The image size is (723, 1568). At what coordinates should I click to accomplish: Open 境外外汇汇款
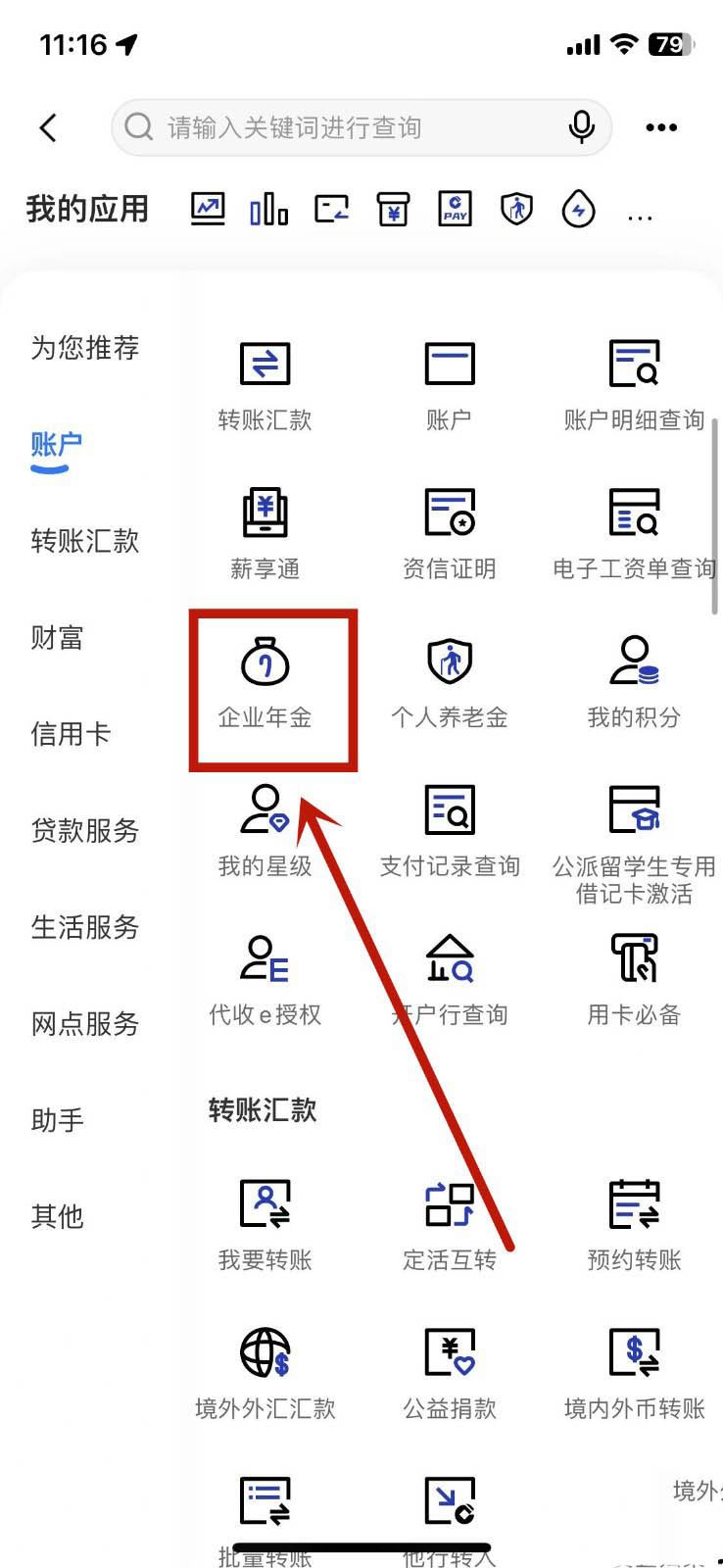pyautogui.click(x=265, y=1372)
